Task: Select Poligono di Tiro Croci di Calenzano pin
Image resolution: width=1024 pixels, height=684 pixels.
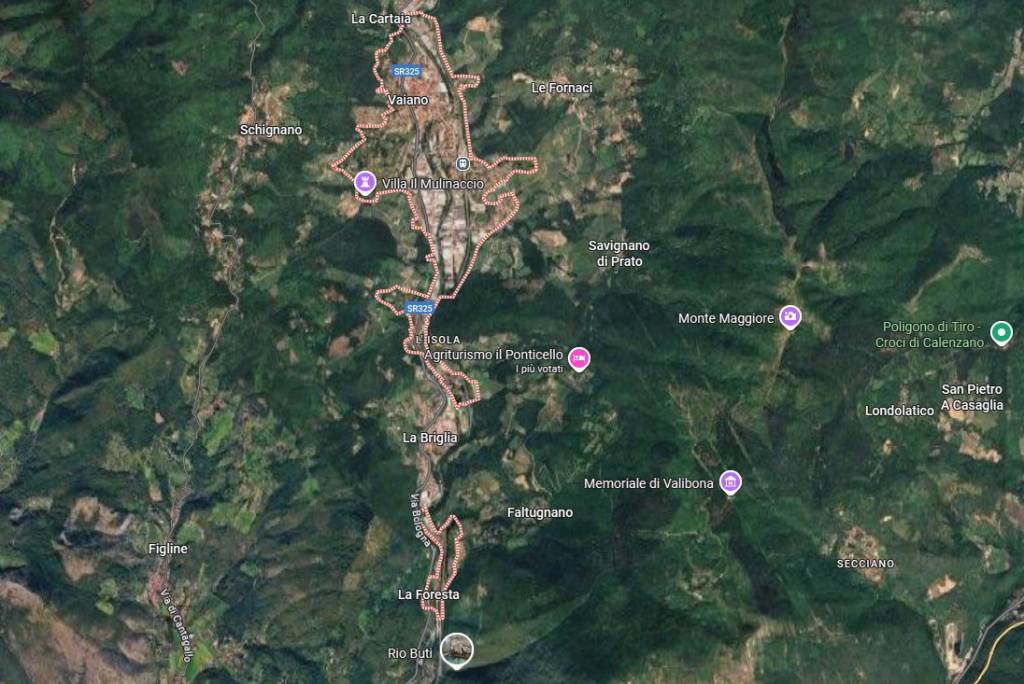Action: coord(1001,333)
